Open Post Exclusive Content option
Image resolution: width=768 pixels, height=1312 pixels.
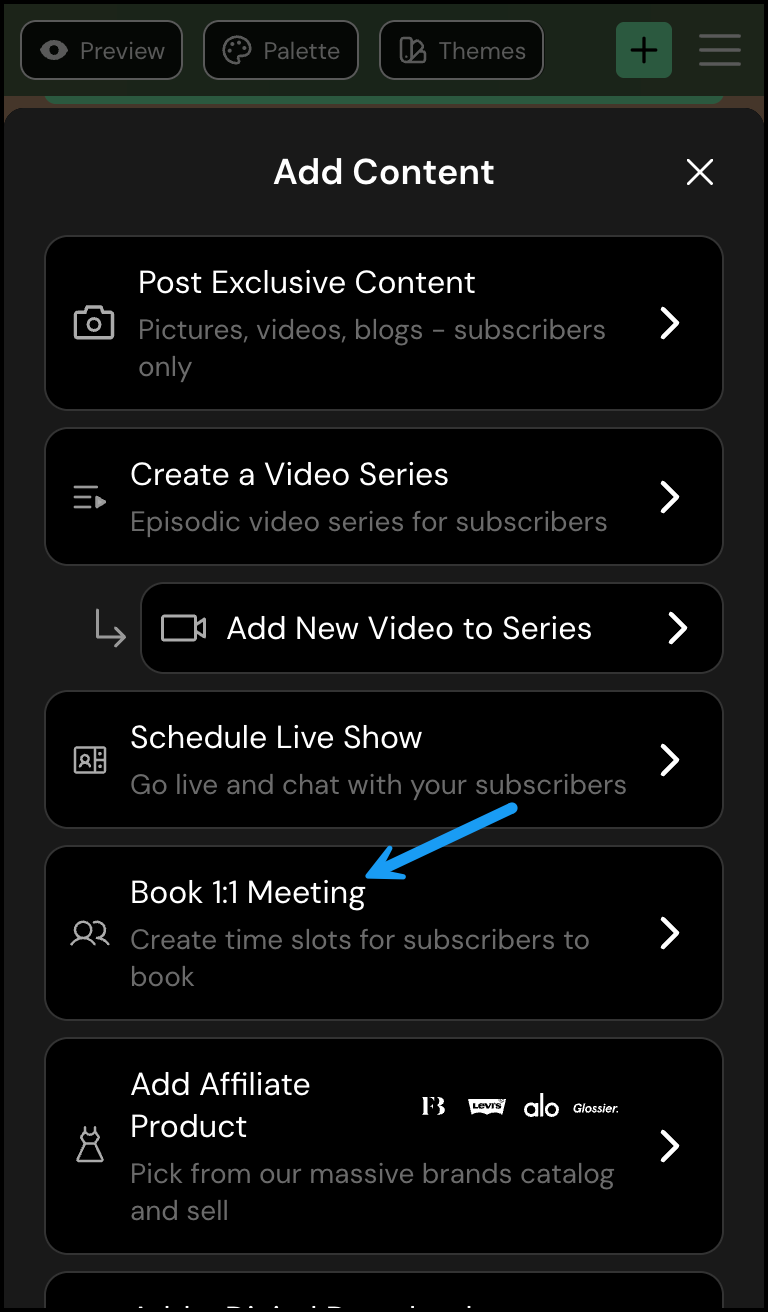384,323
